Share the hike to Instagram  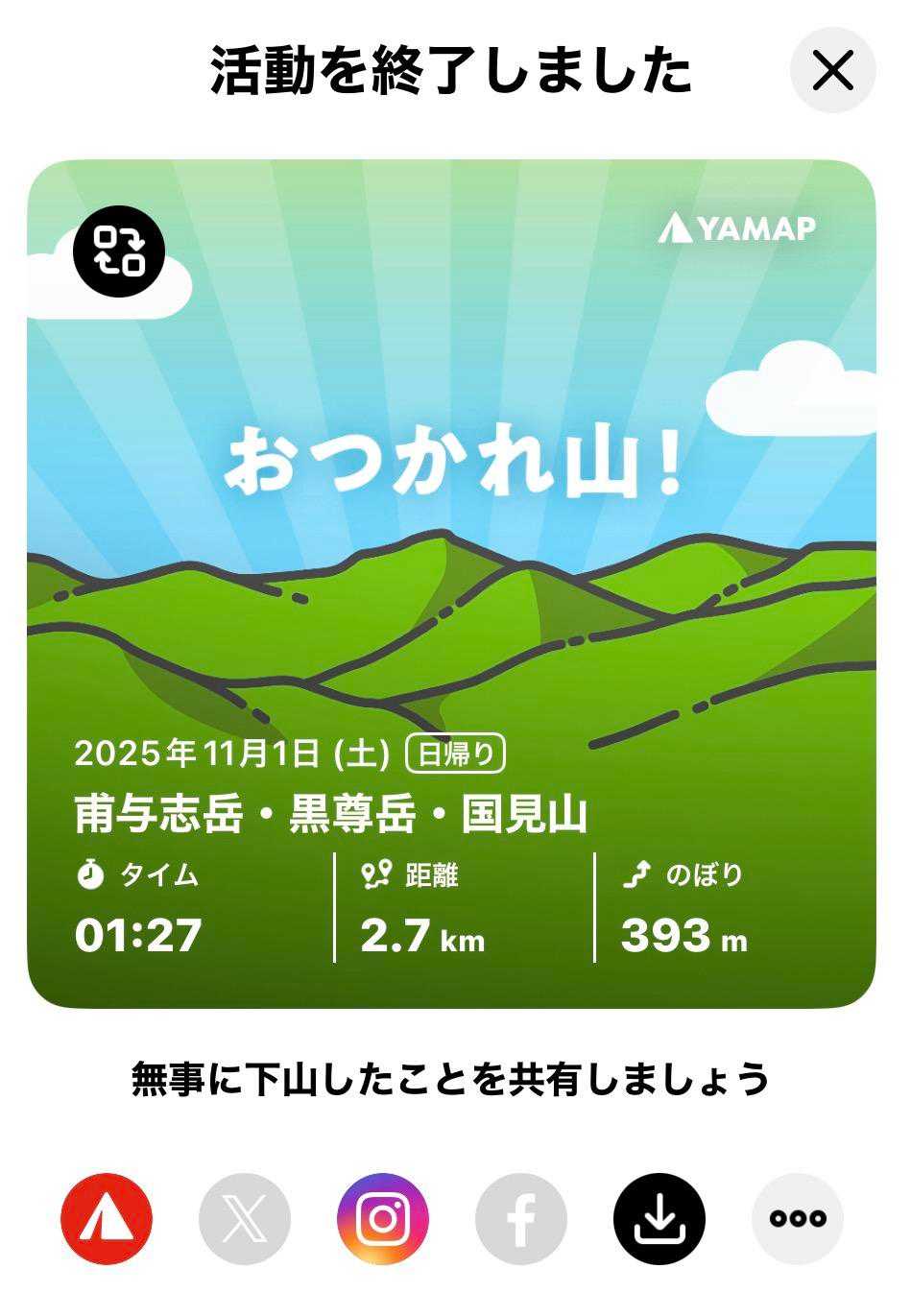(383, 1218)
